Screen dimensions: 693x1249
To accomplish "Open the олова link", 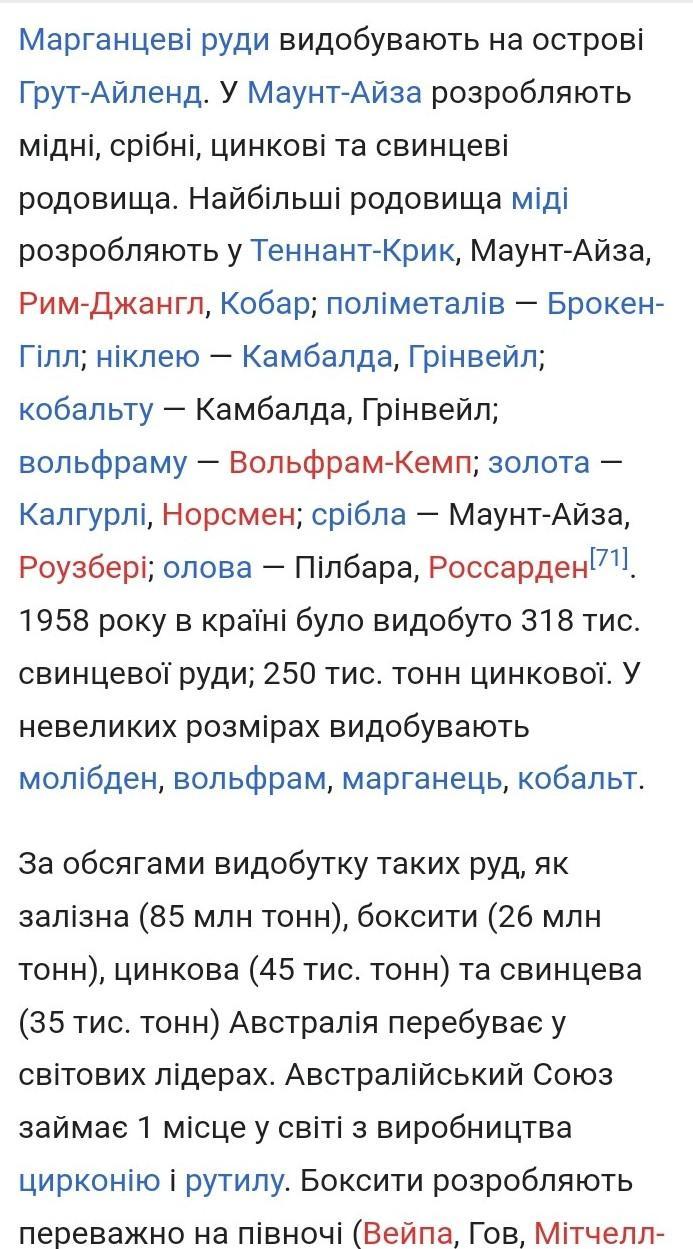I will coord(207,568).
